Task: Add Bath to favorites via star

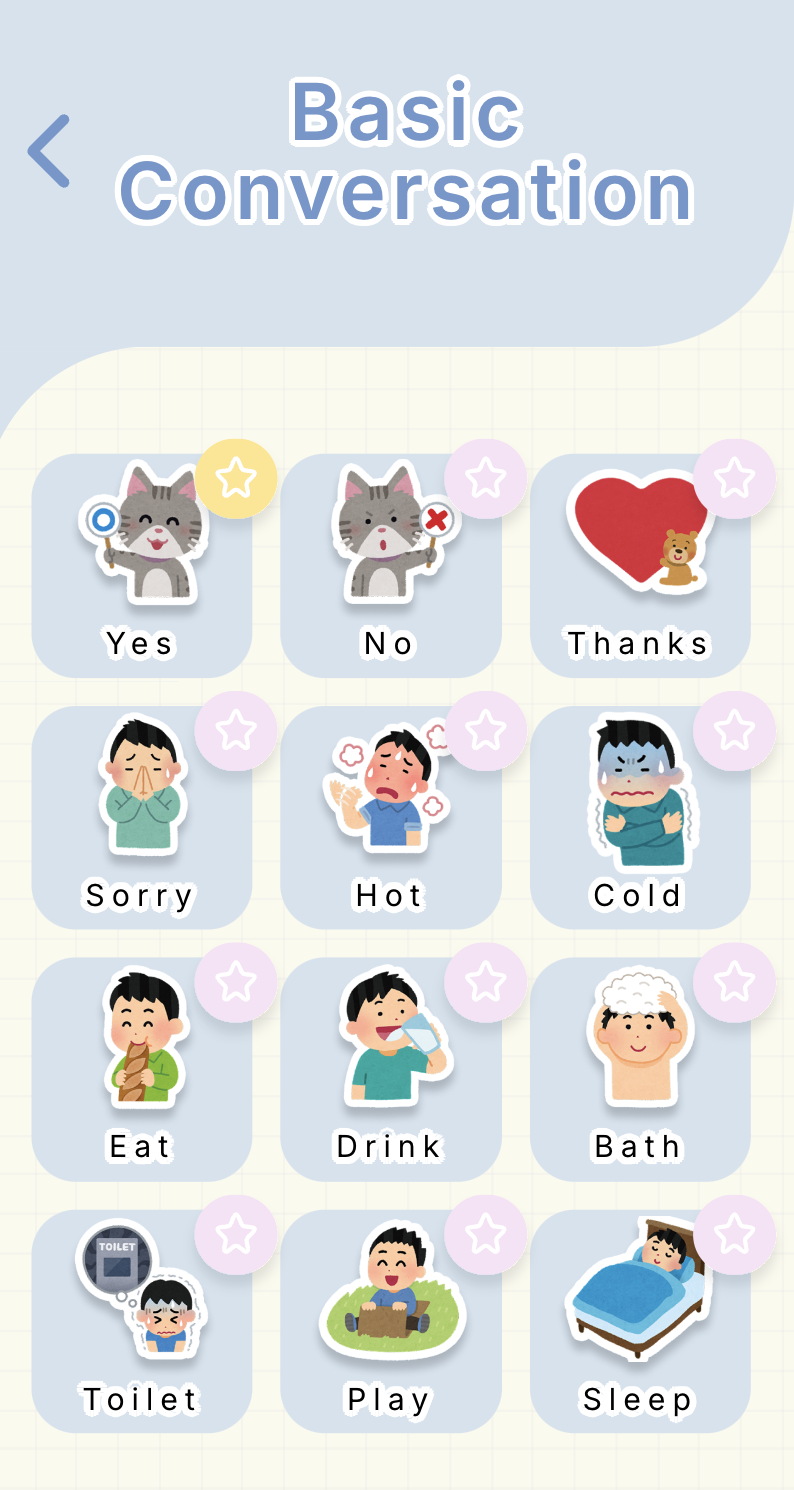Action: click(x=734, y=983)
